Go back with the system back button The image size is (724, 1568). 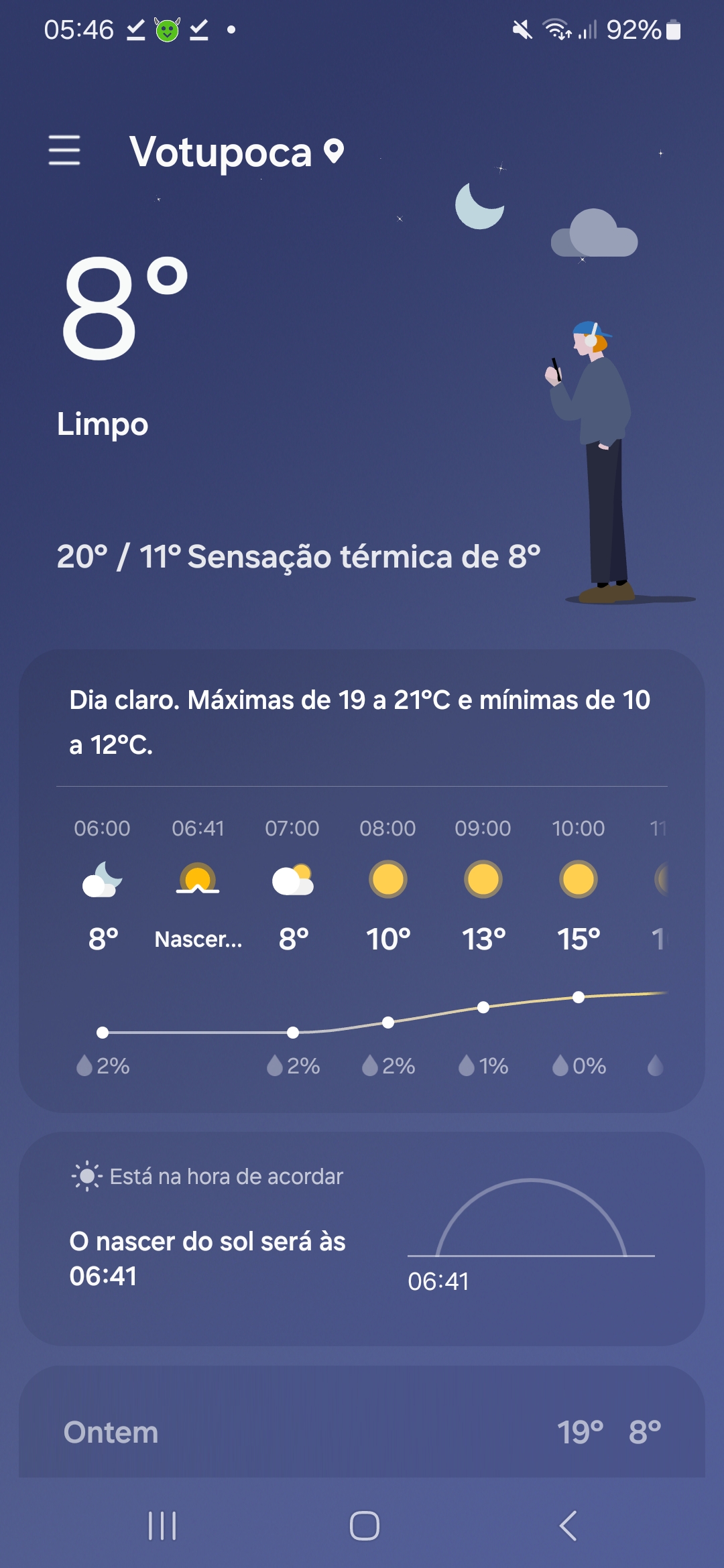click(568, 1526)
